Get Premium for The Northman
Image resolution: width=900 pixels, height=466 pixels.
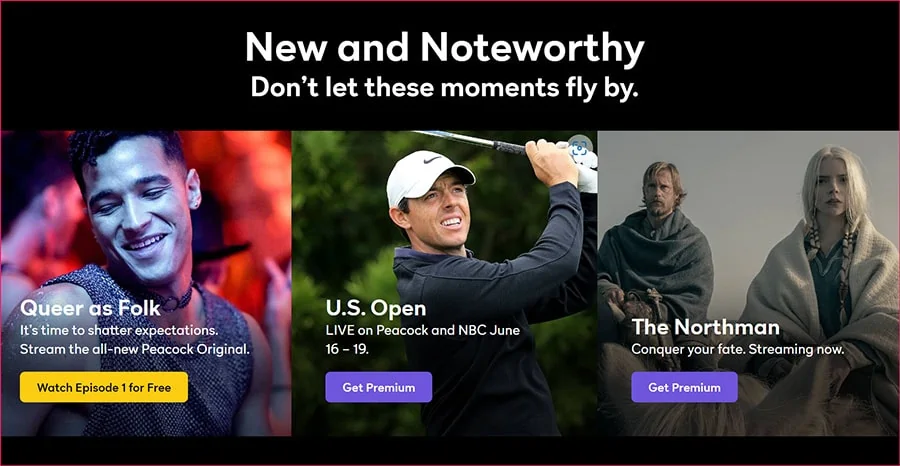pyautogui.click(x=684, y=387)
